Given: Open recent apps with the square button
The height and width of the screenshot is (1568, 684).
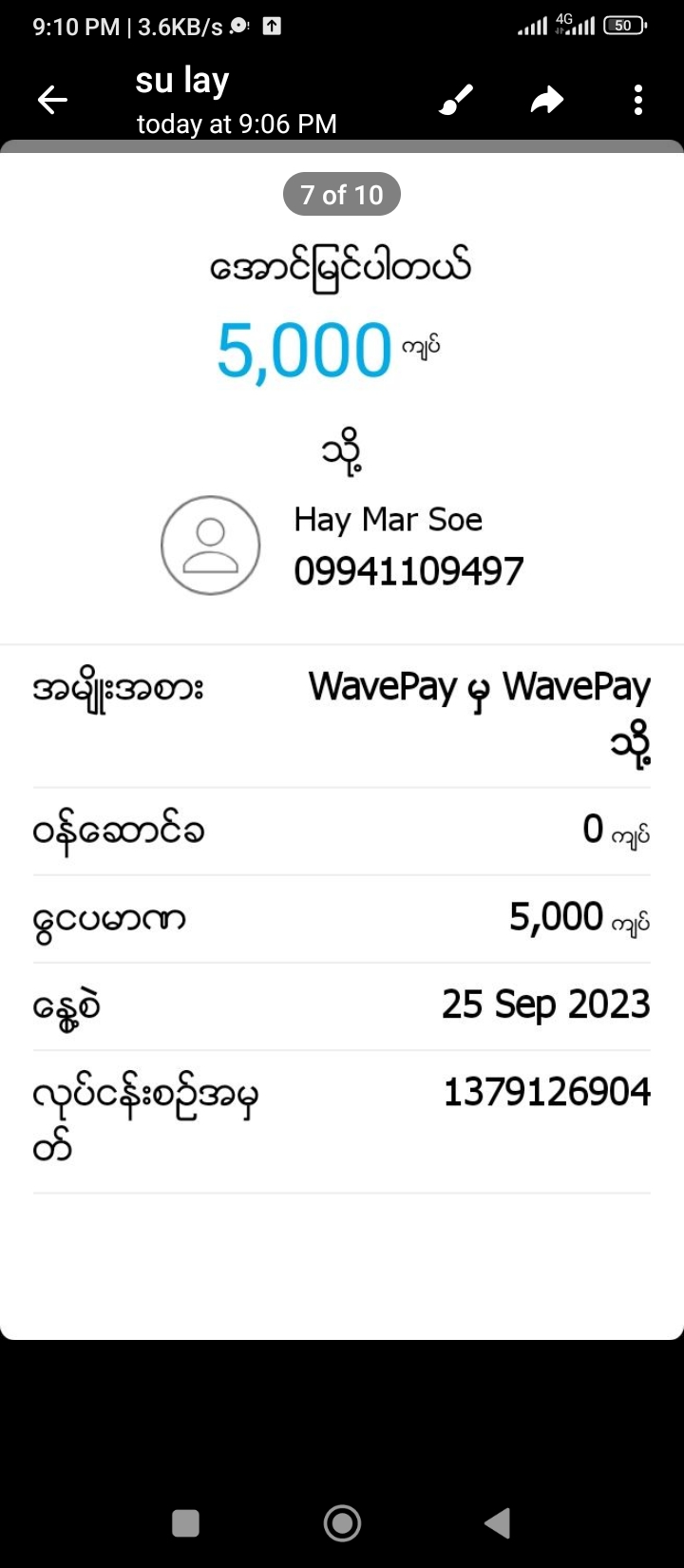Looking at the screenshot, I should [x=185, y=1522].
